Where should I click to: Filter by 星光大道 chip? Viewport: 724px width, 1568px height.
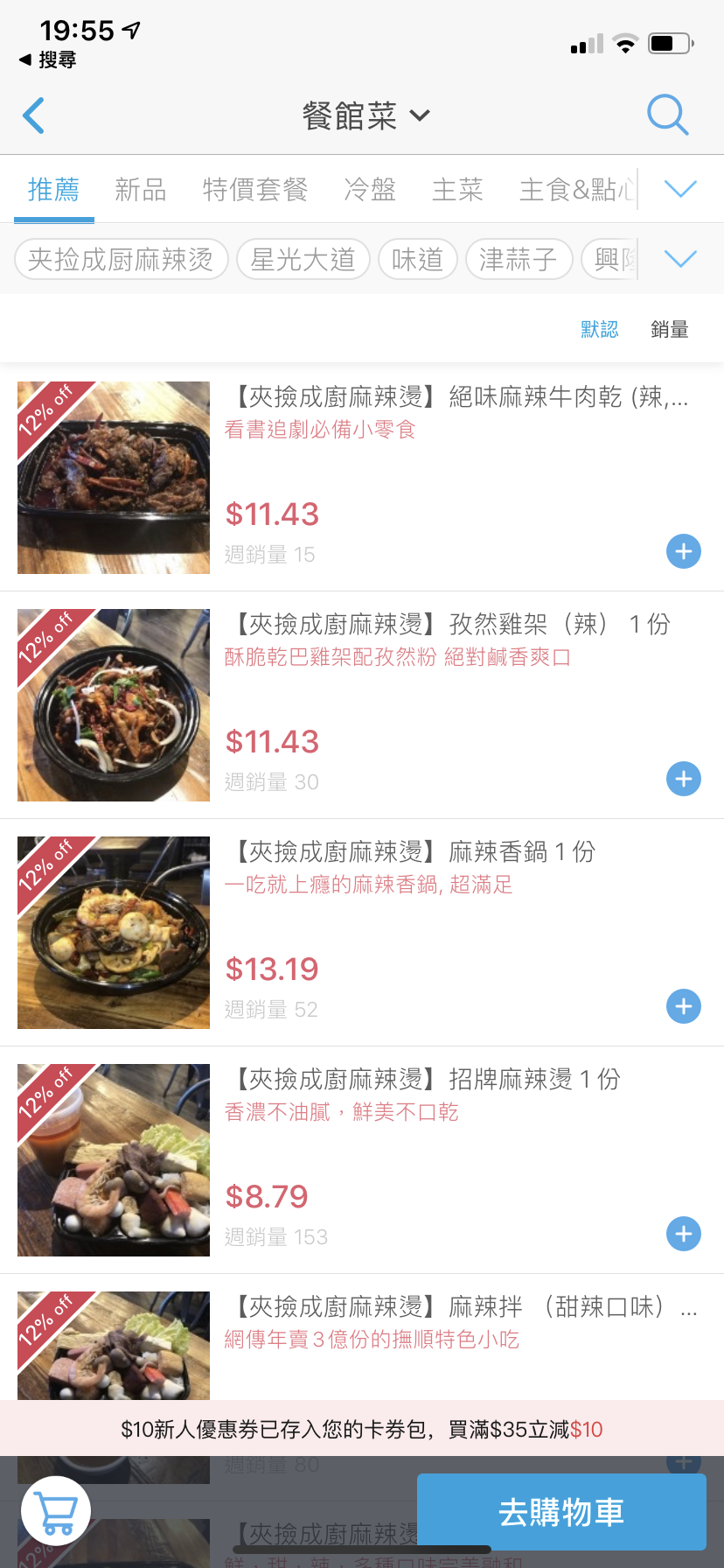coord(303,259)
